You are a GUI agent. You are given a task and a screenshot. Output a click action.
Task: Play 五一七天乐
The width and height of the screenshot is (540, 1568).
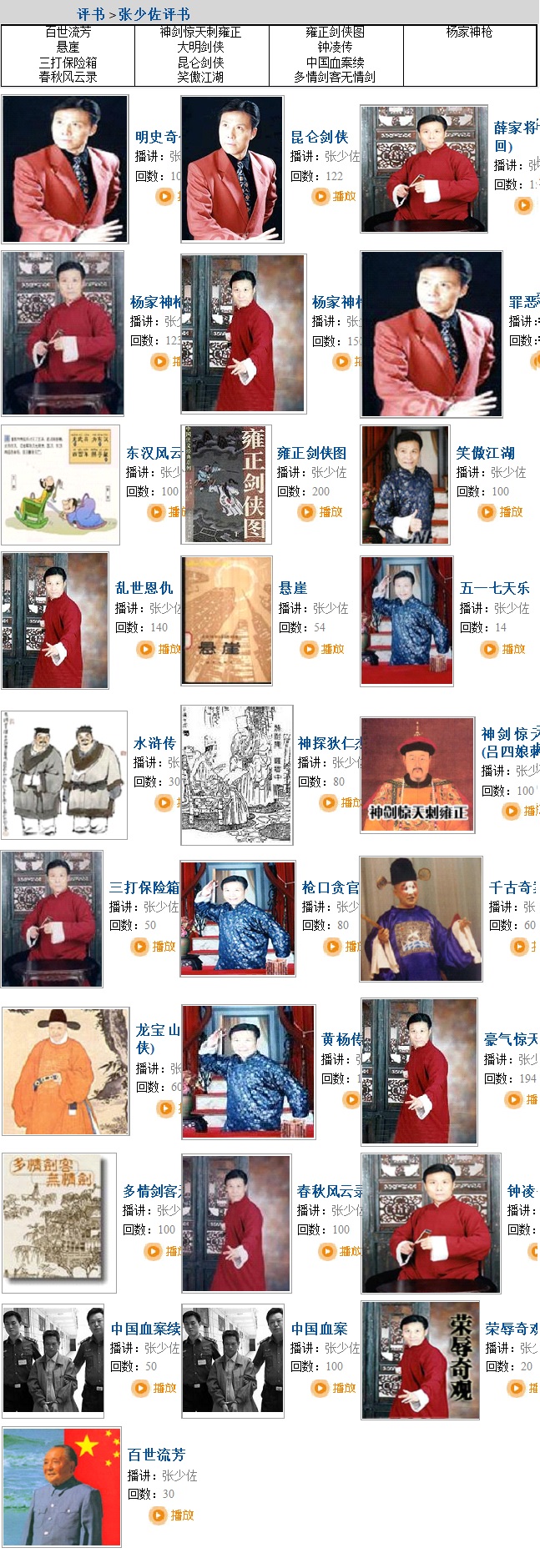pos(503,648)
